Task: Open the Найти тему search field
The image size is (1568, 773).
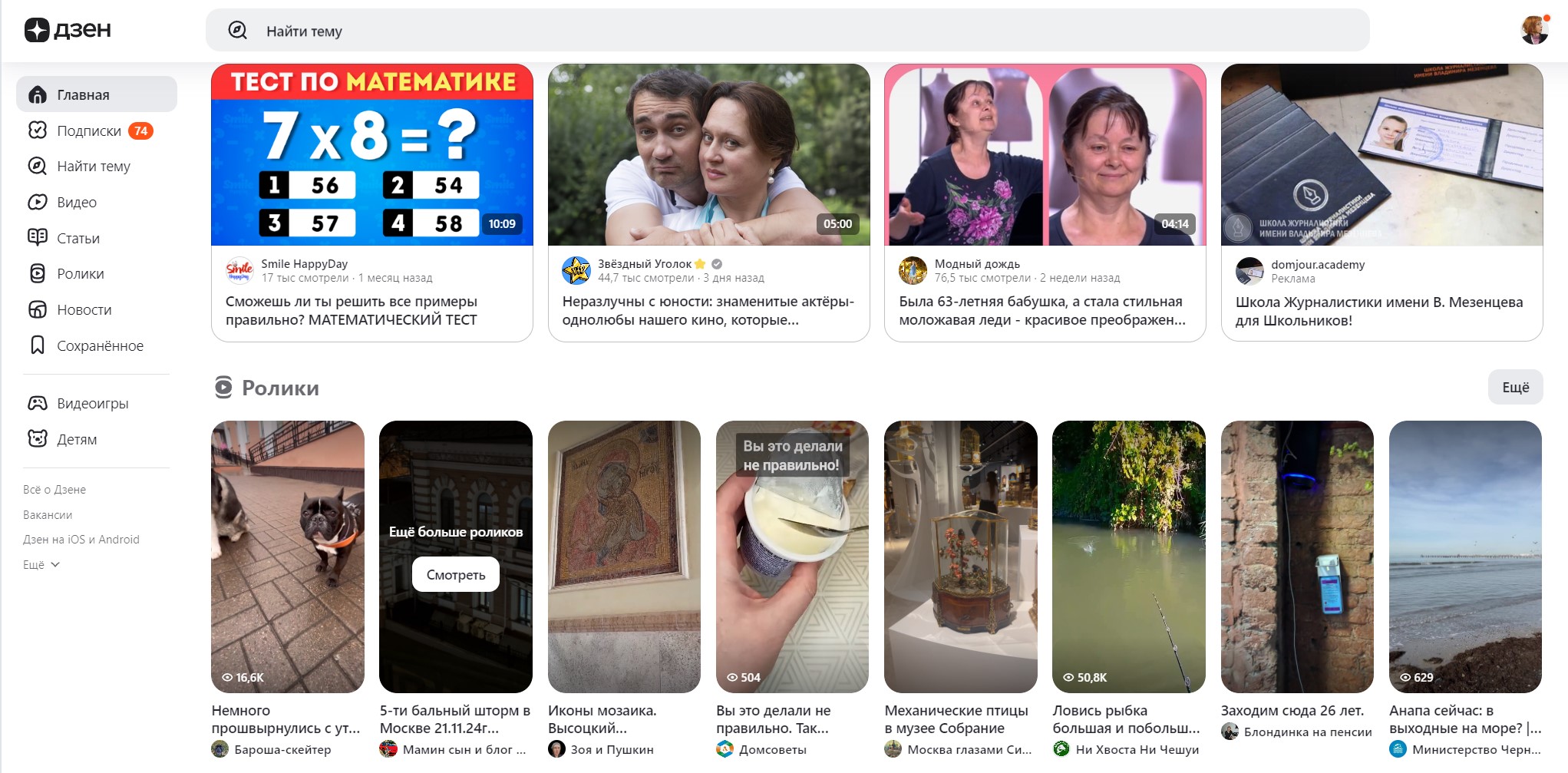Action: [787, 31]
